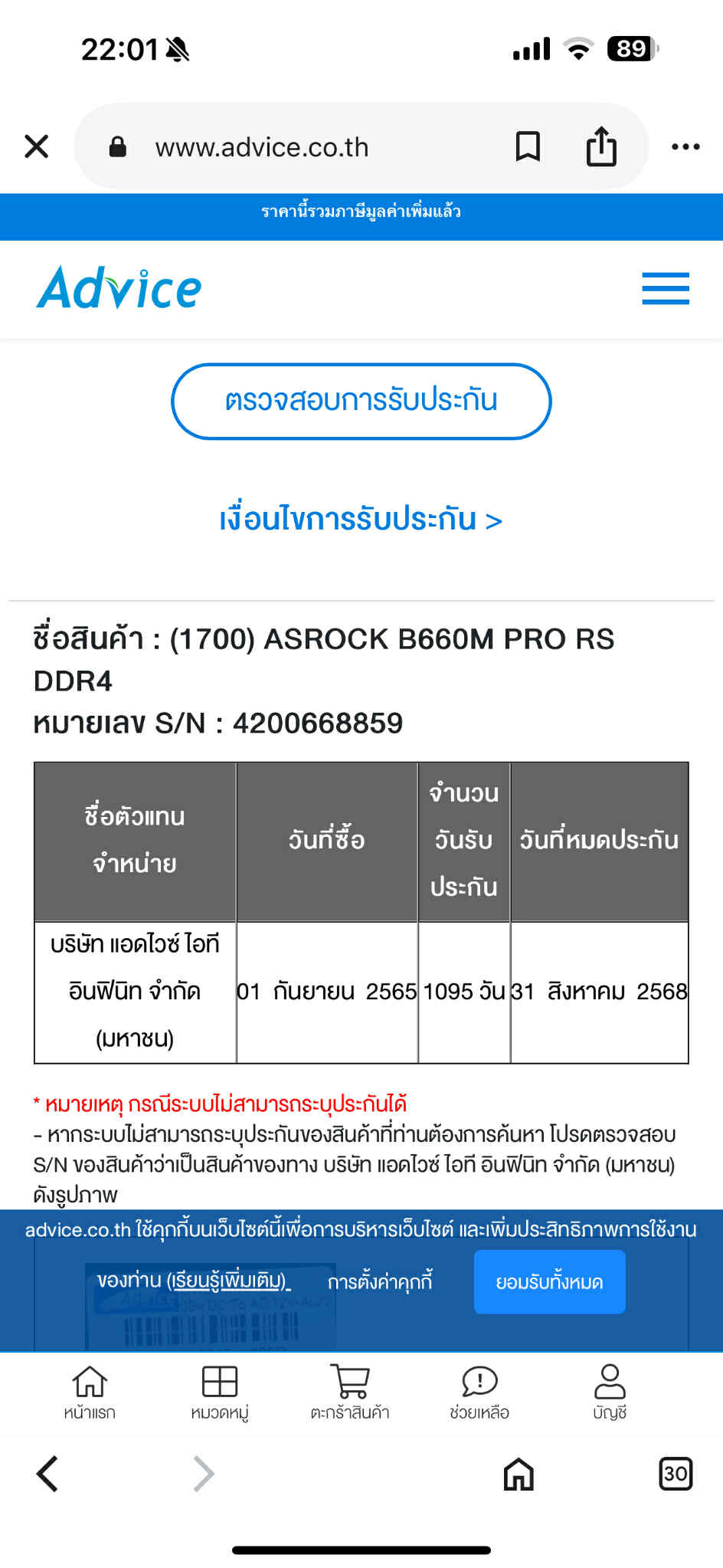Screen dimensions: 723x1568
Task: Go back to the previous page
Action: tap(47, 1473)
